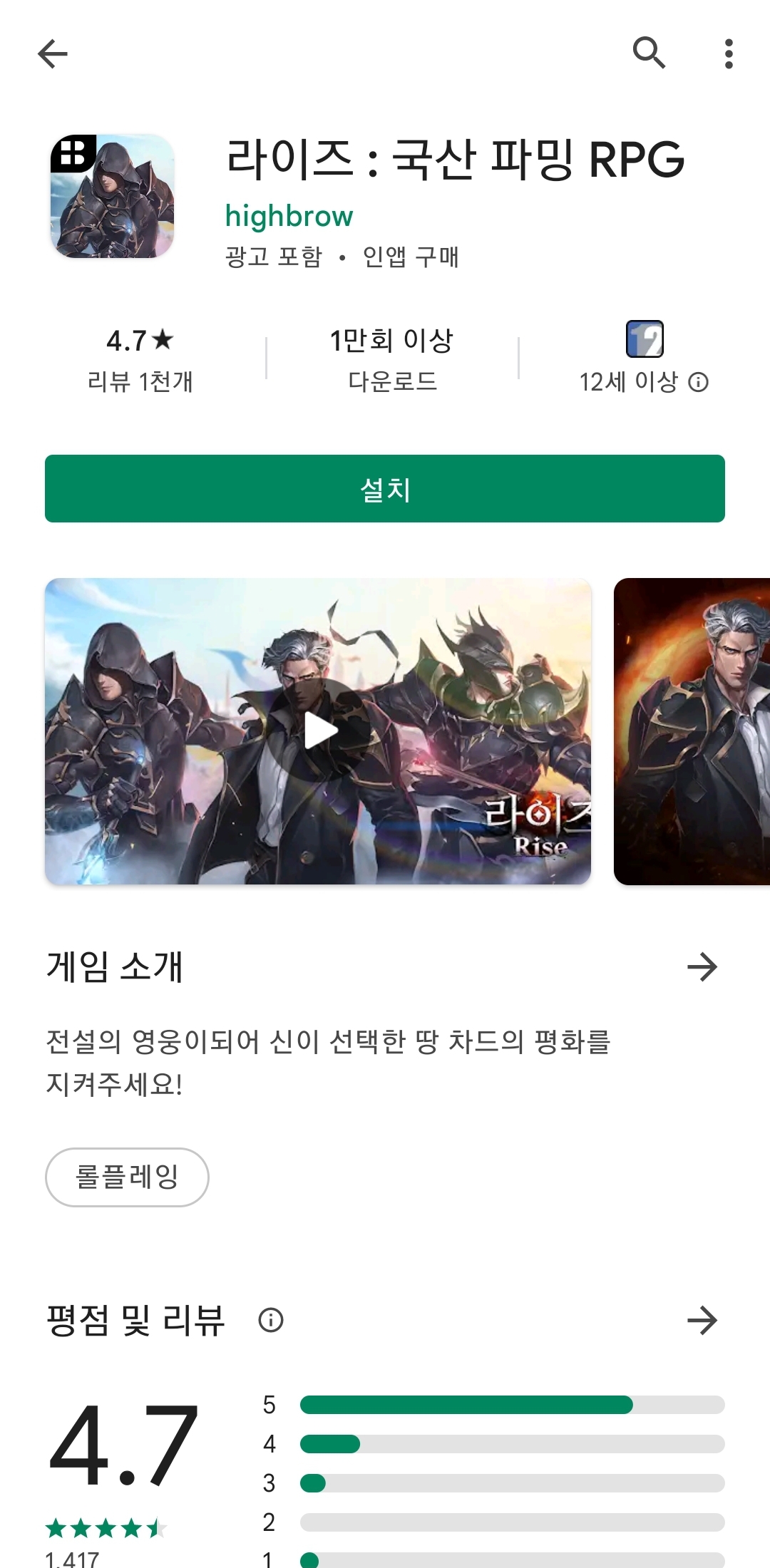Select the 롤플레잉 genre chip

(x=127, y=1177)
